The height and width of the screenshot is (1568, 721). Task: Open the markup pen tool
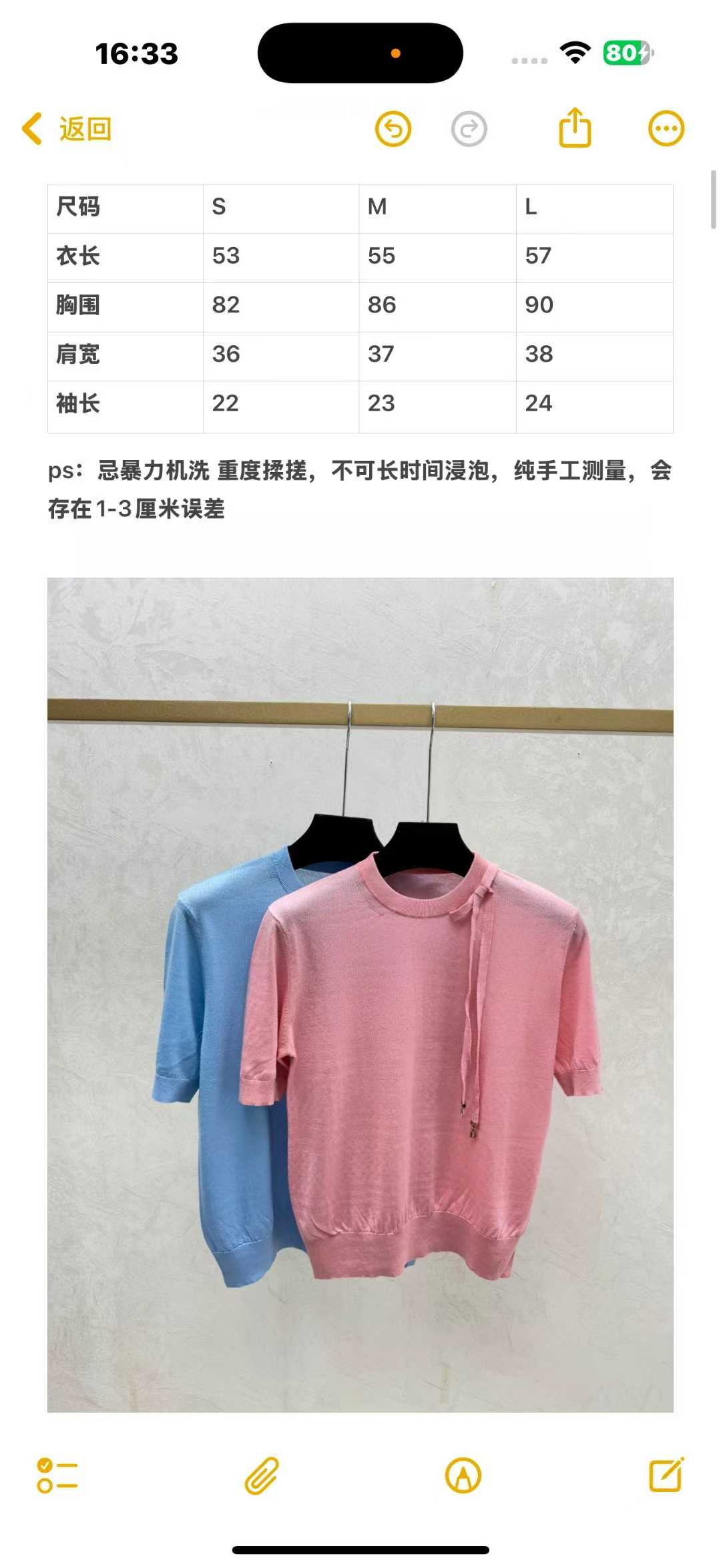click(x=463, y=1475)
